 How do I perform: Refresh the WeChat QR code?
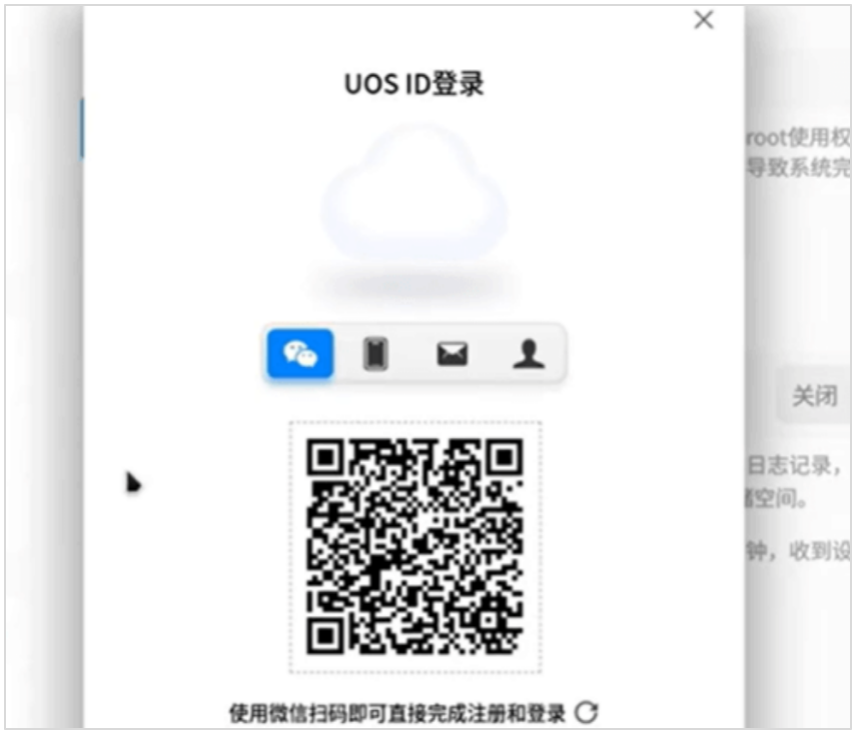[587, 712]
